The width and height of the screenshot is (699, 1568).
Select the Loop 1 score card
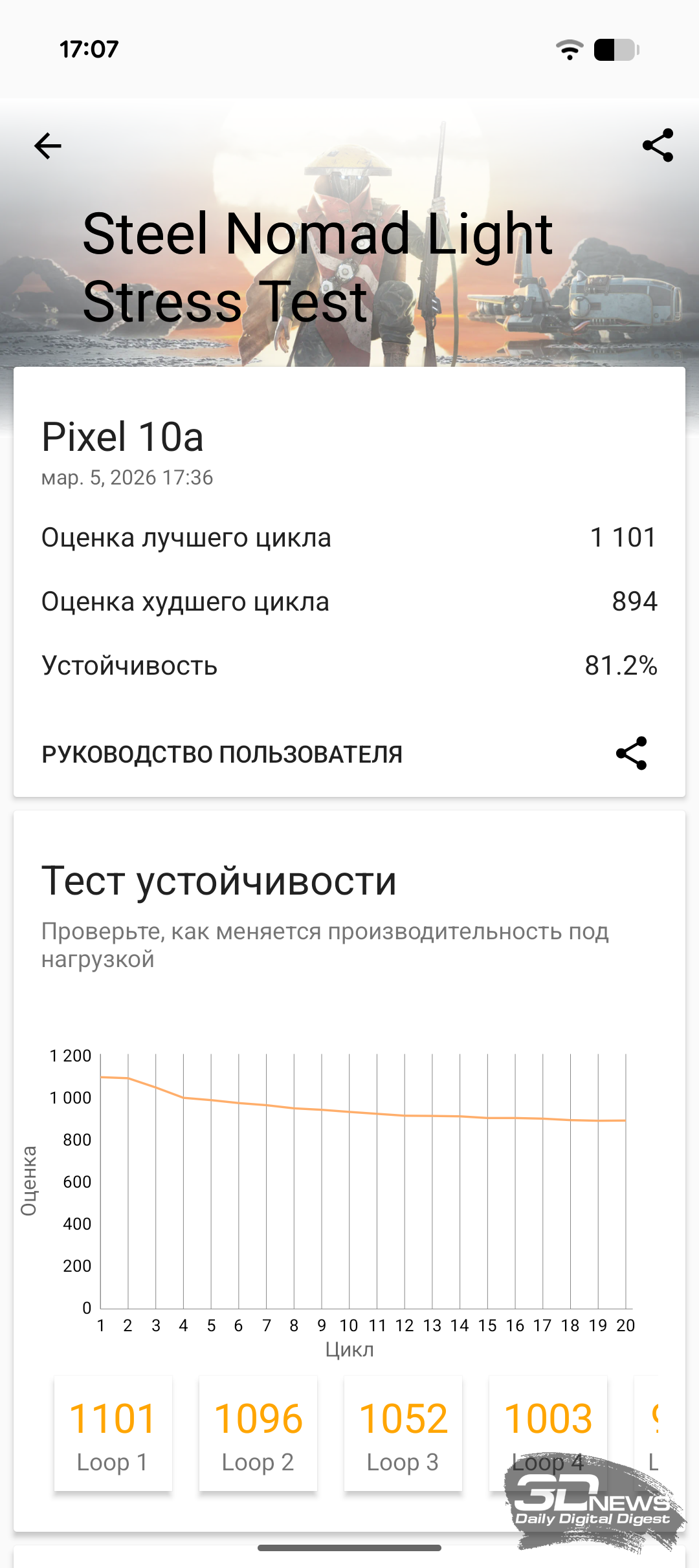pyautogui.click(x=113, y=1433)
